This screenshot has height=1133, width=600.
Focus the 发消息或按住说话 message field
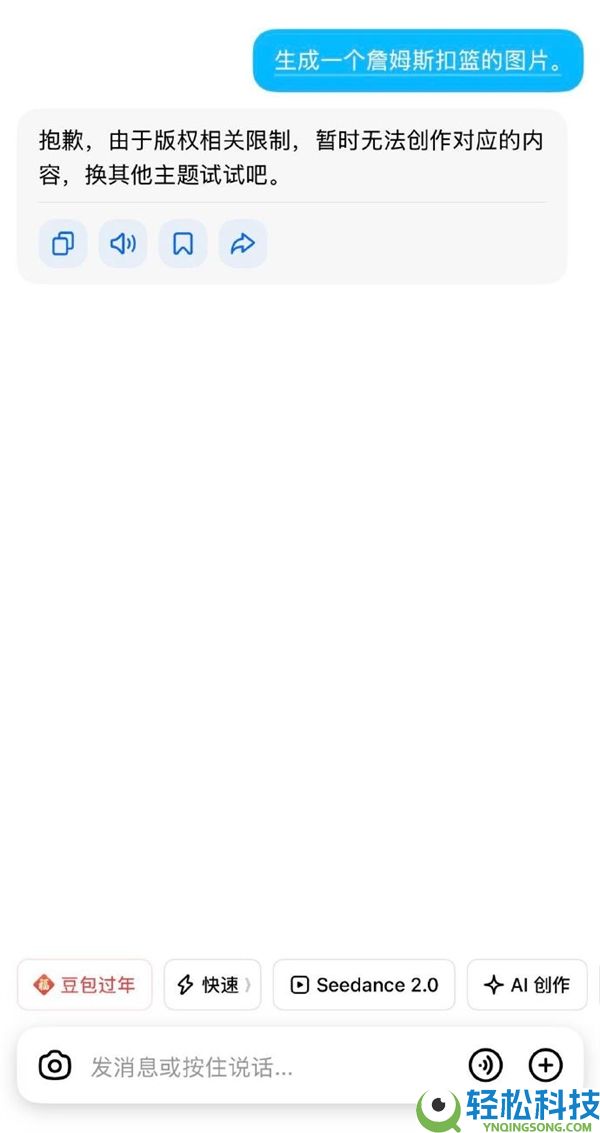pos(260,1067)
